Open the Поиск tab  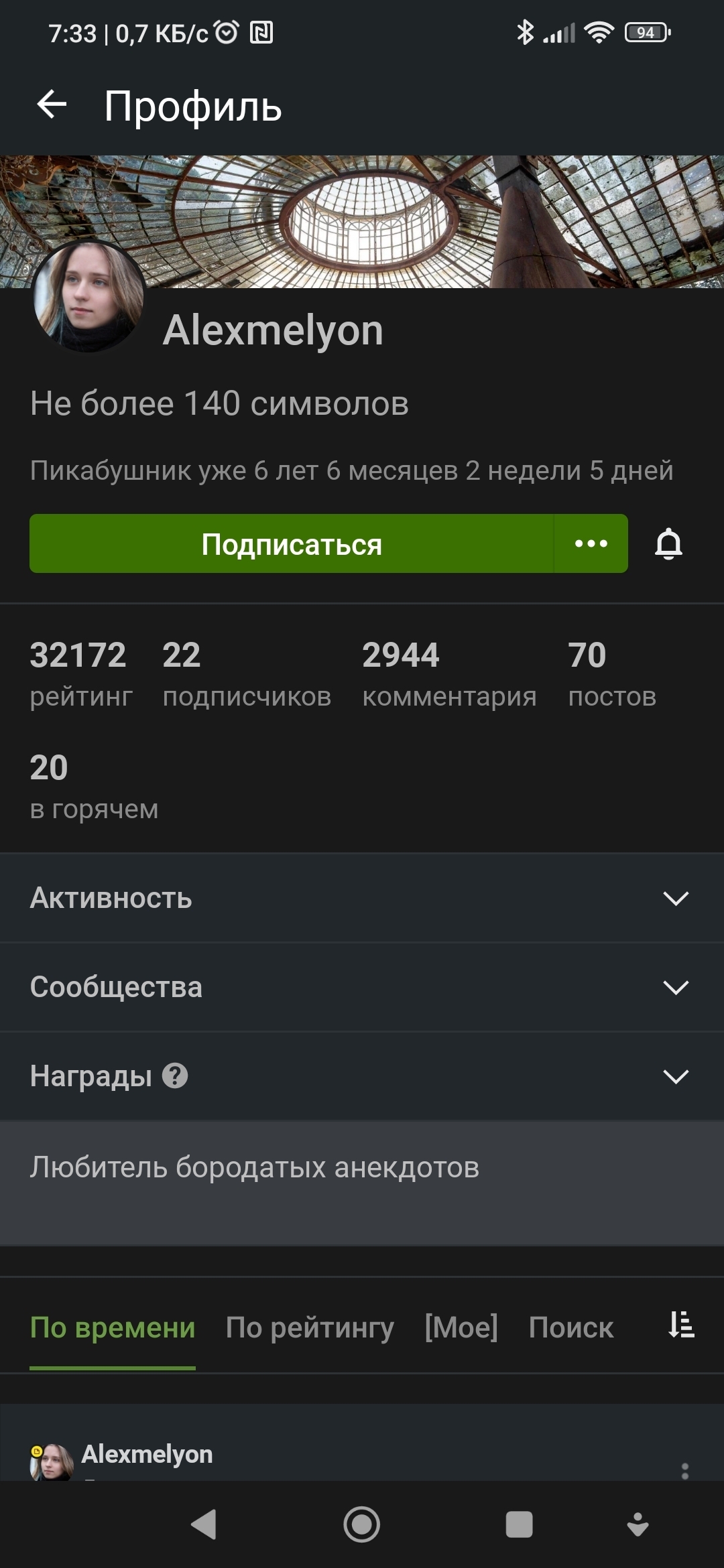[x=571, y=1327]
